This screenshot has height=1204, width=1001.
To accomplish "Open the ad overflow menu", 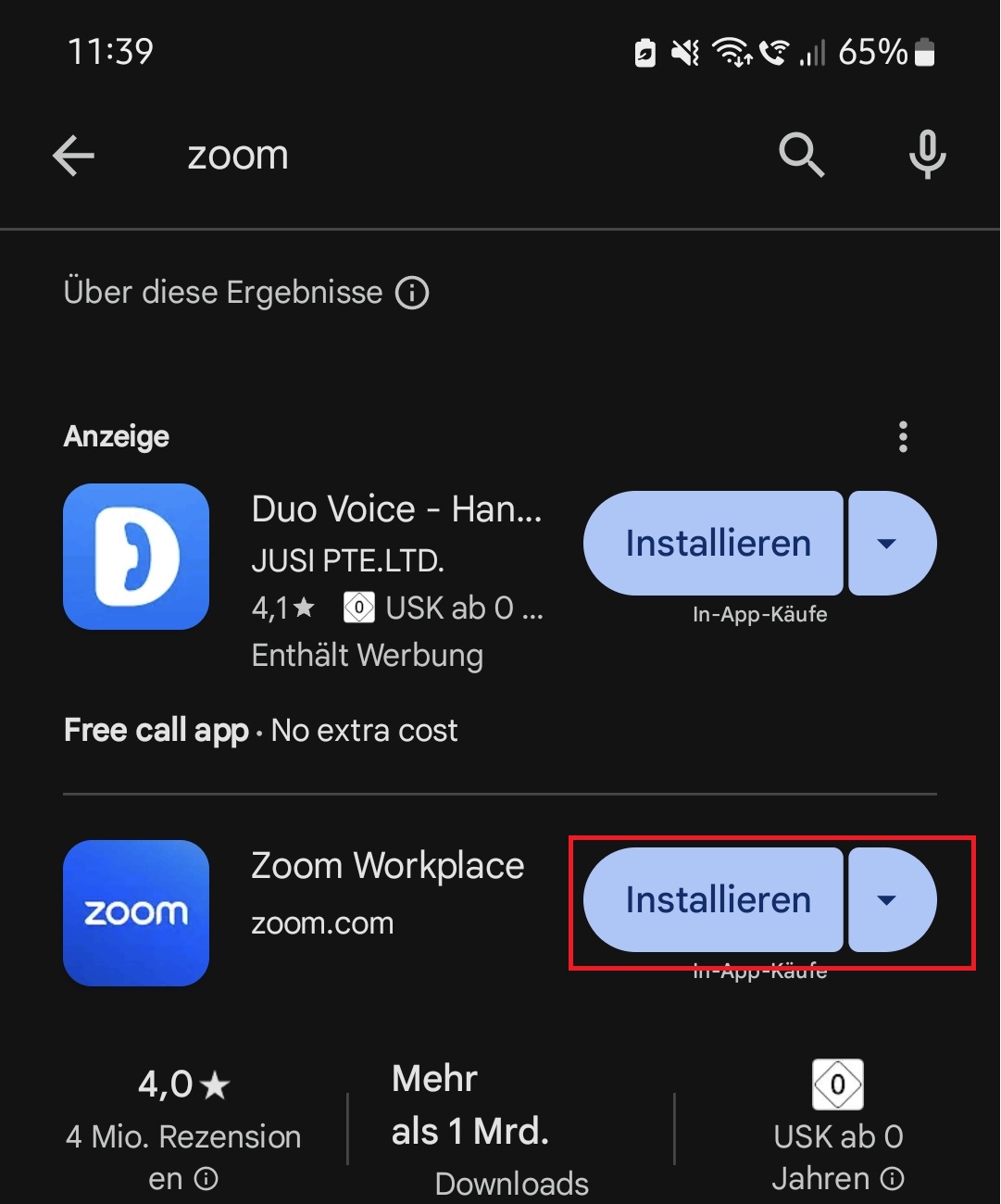I will pyautogui.click(x=903, y=436).
